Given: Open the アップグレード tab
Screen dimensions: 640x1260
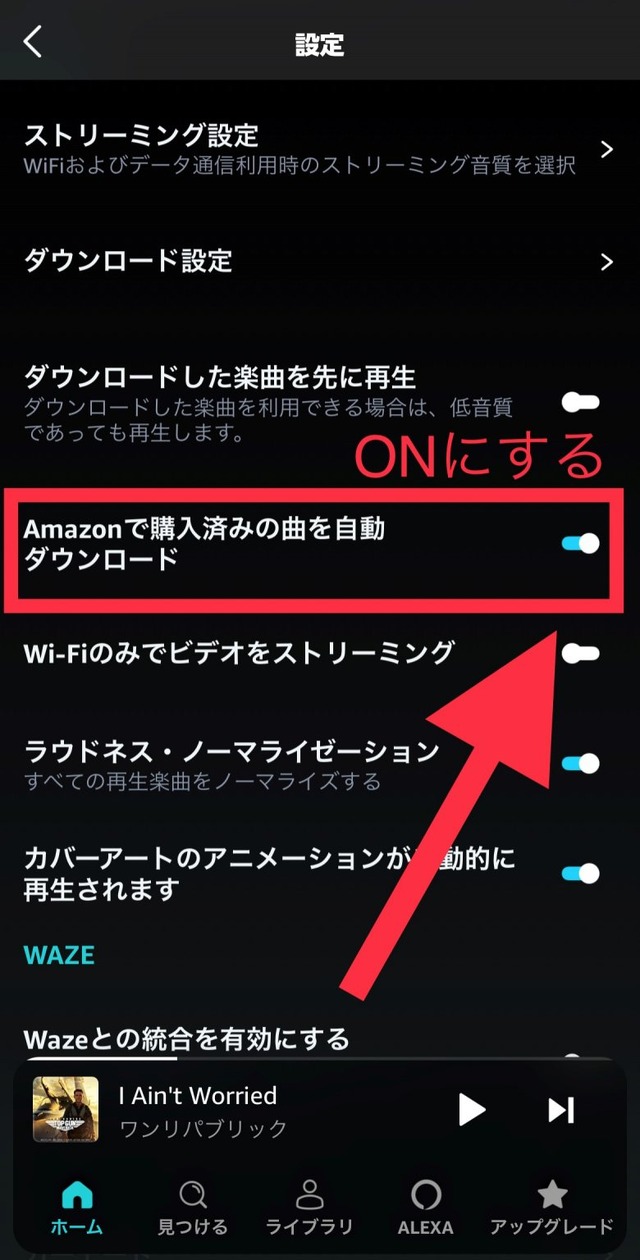Looking at the screenshot, I should click(x=551, y=1207).
